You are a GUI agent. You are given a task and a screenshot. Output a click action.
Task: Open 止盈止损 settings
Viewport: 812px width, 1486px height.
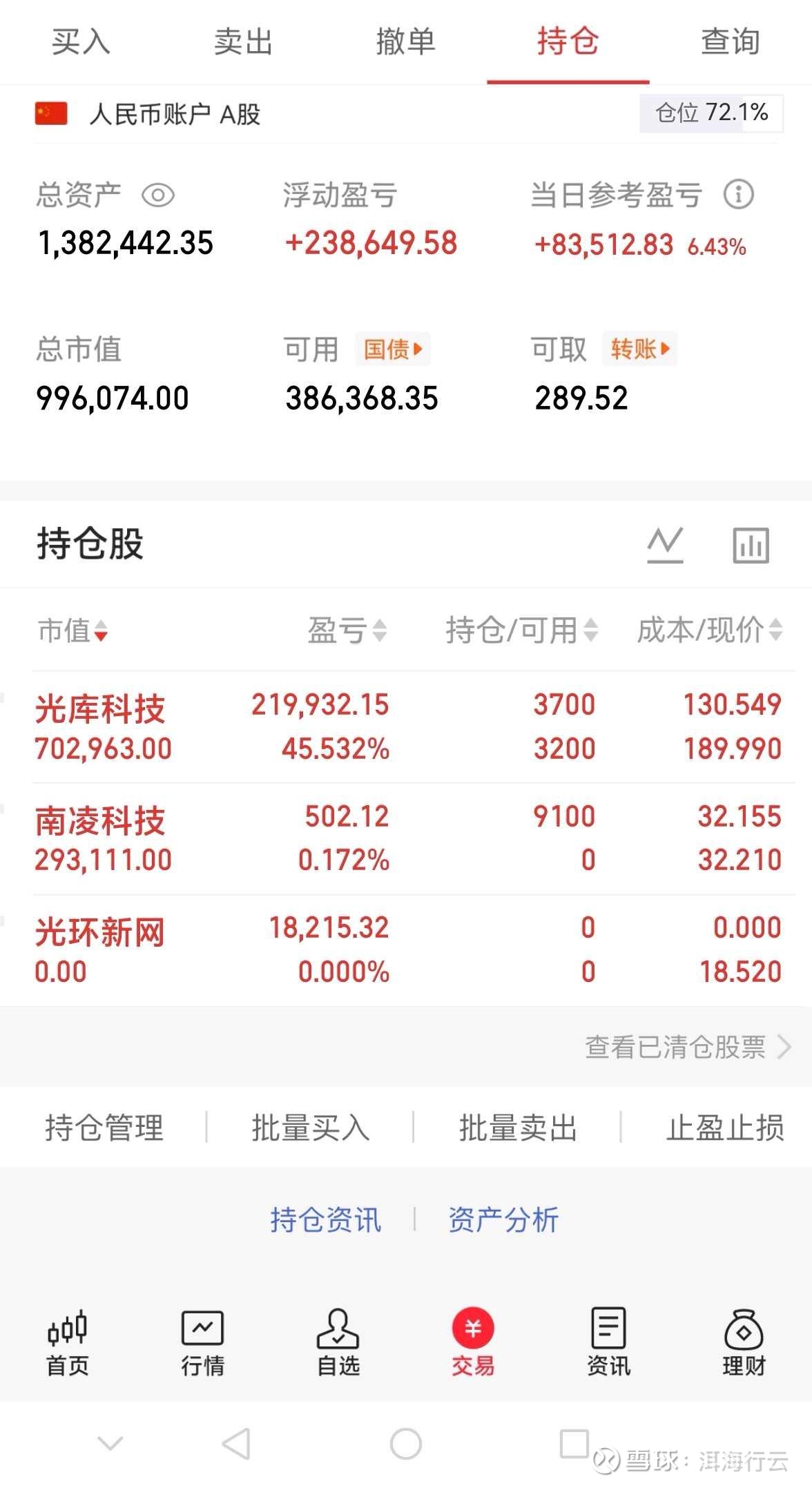[x=724, y=1128]
